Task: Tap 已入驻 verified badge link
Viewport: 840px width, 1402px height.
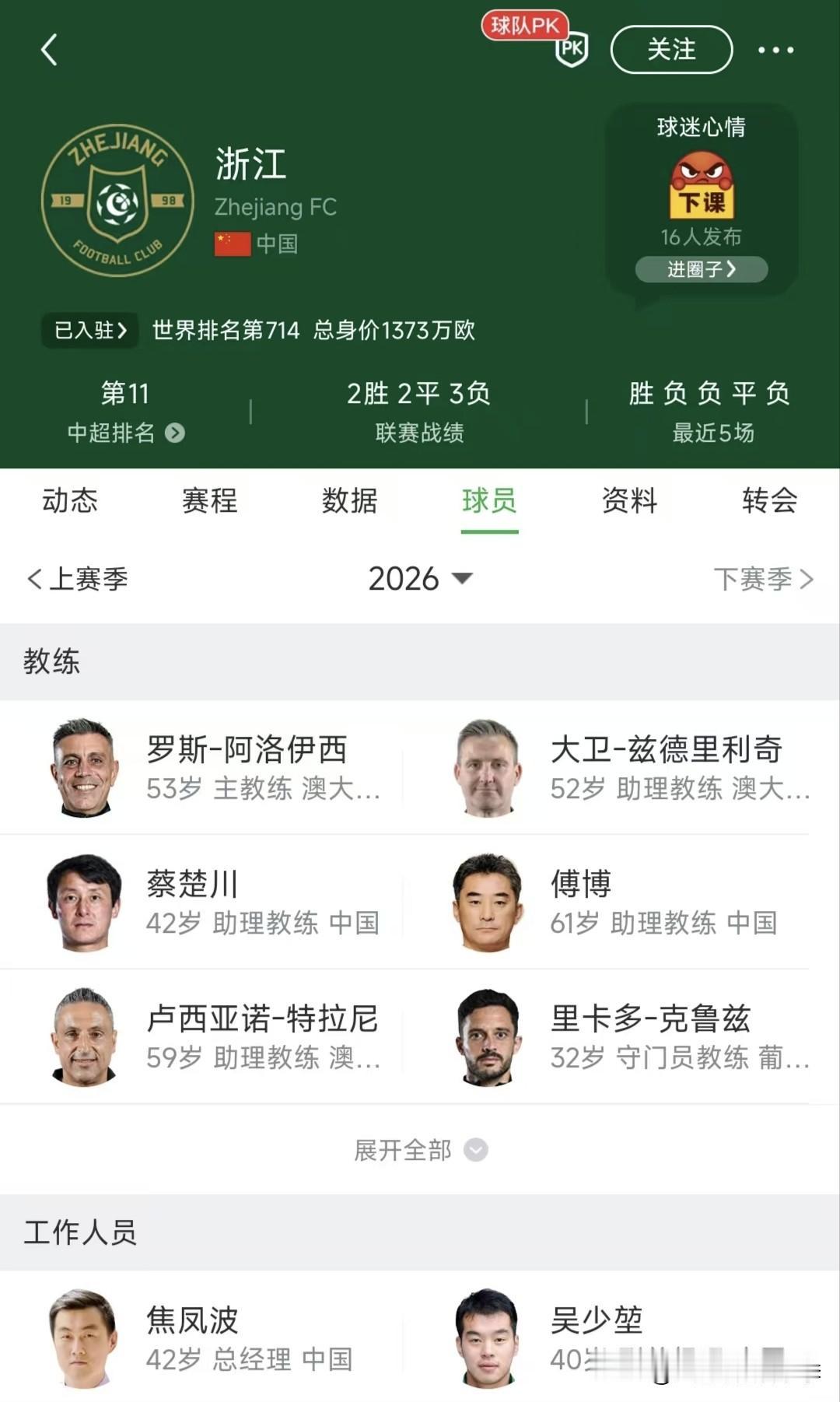Action: click(x=89, y=330)
